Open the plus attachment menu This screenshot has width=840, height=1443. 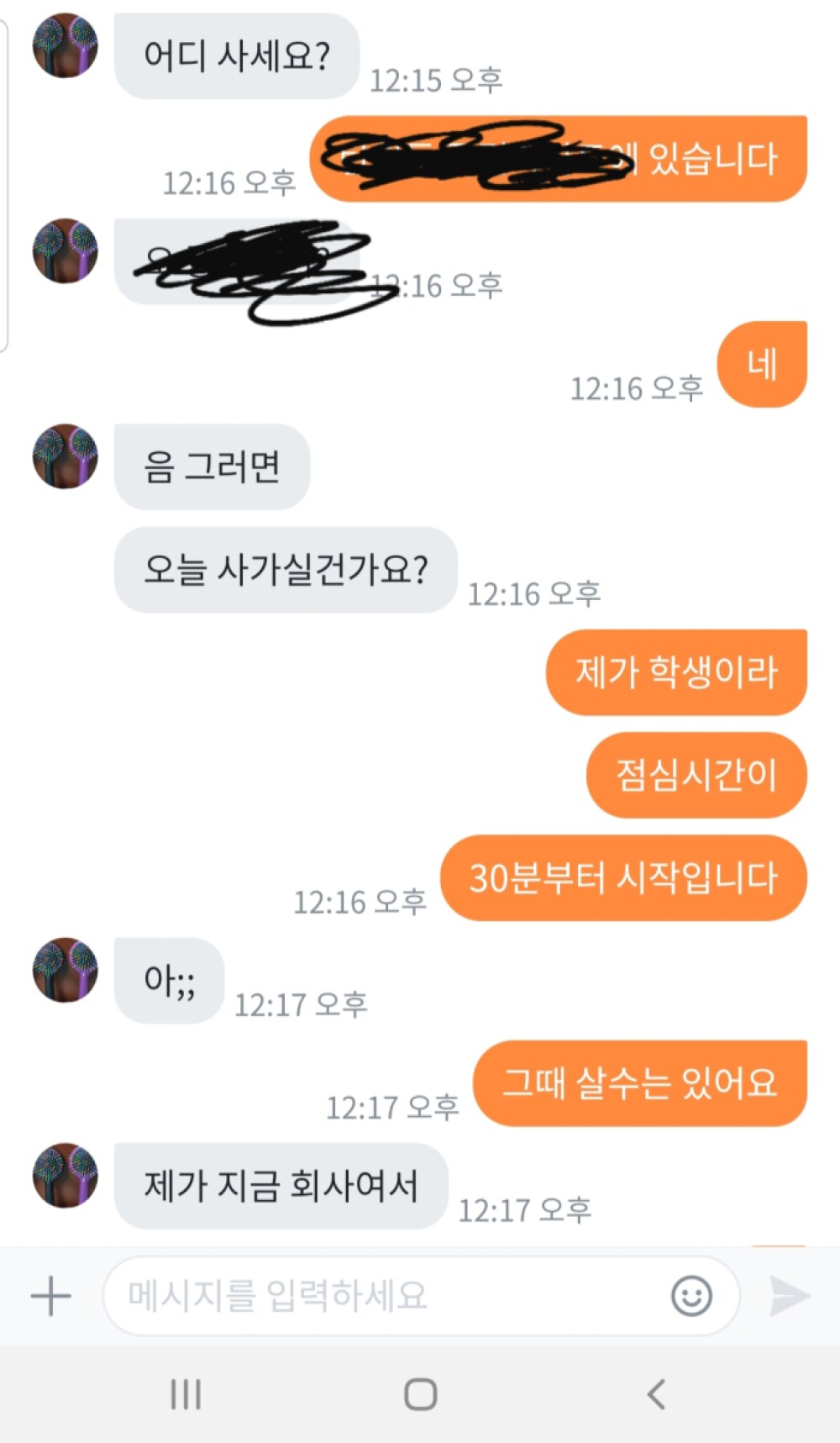(x=50, y=1295)
